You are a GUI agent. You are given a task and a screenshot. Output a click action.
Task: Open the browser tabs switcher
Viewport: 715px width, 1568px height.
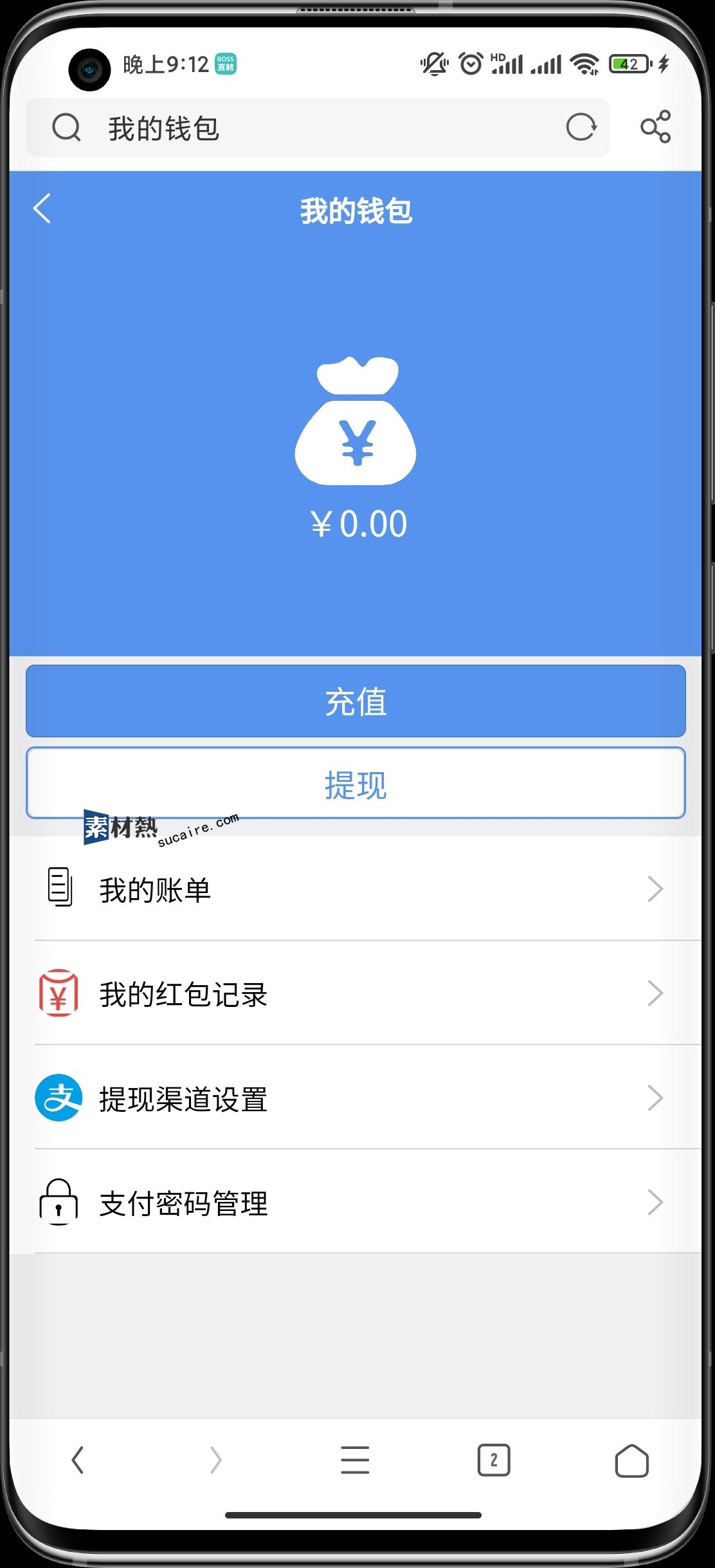click(493, 1460)
